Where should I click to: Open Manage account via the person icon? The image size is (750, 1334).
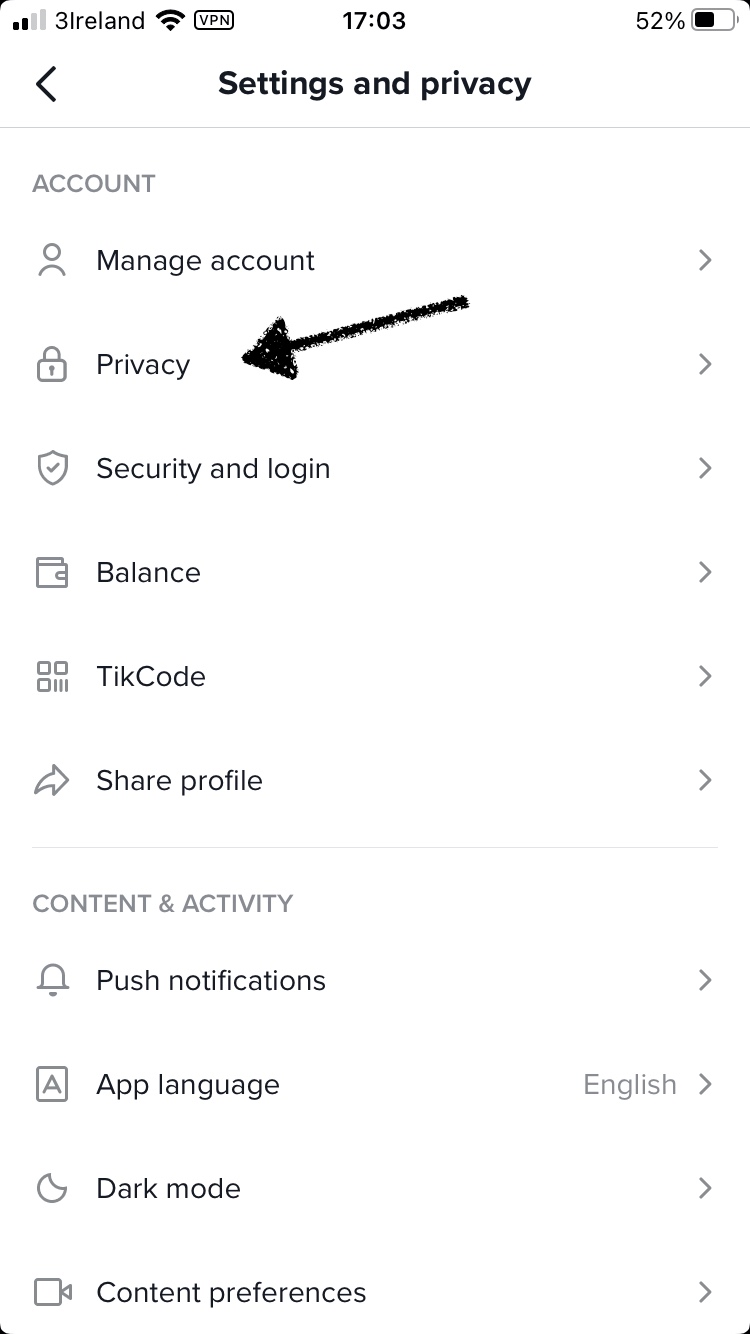[52, 260]
